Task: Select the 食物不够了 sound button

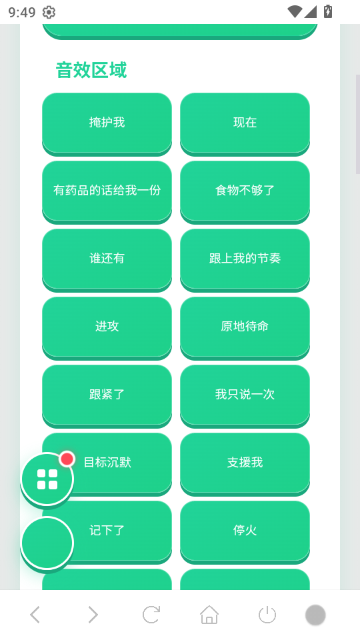Action: coord(245,191)
